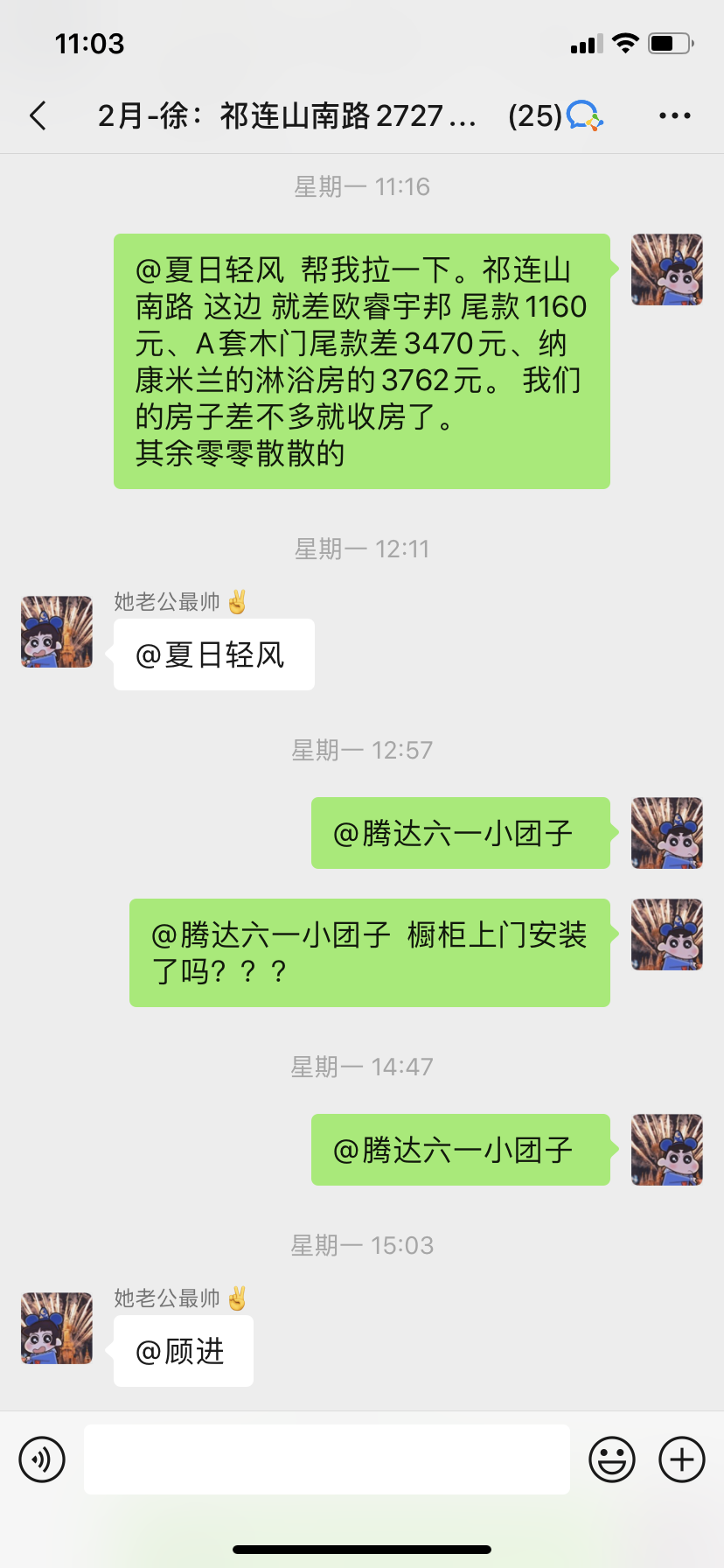Switch to voice message input
The image size is (724, 1568).
tap(42, 1459)
